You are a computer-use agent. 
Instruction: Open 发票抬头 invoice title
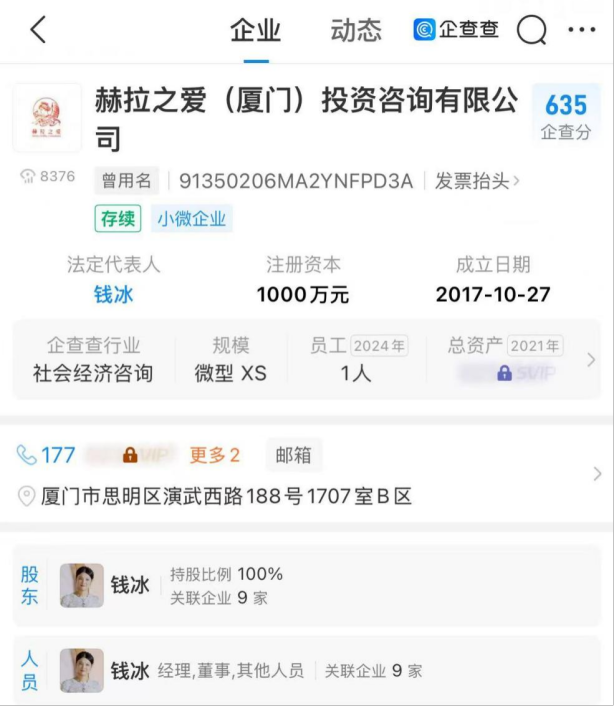pyautogui.click(x=476, y=181)
